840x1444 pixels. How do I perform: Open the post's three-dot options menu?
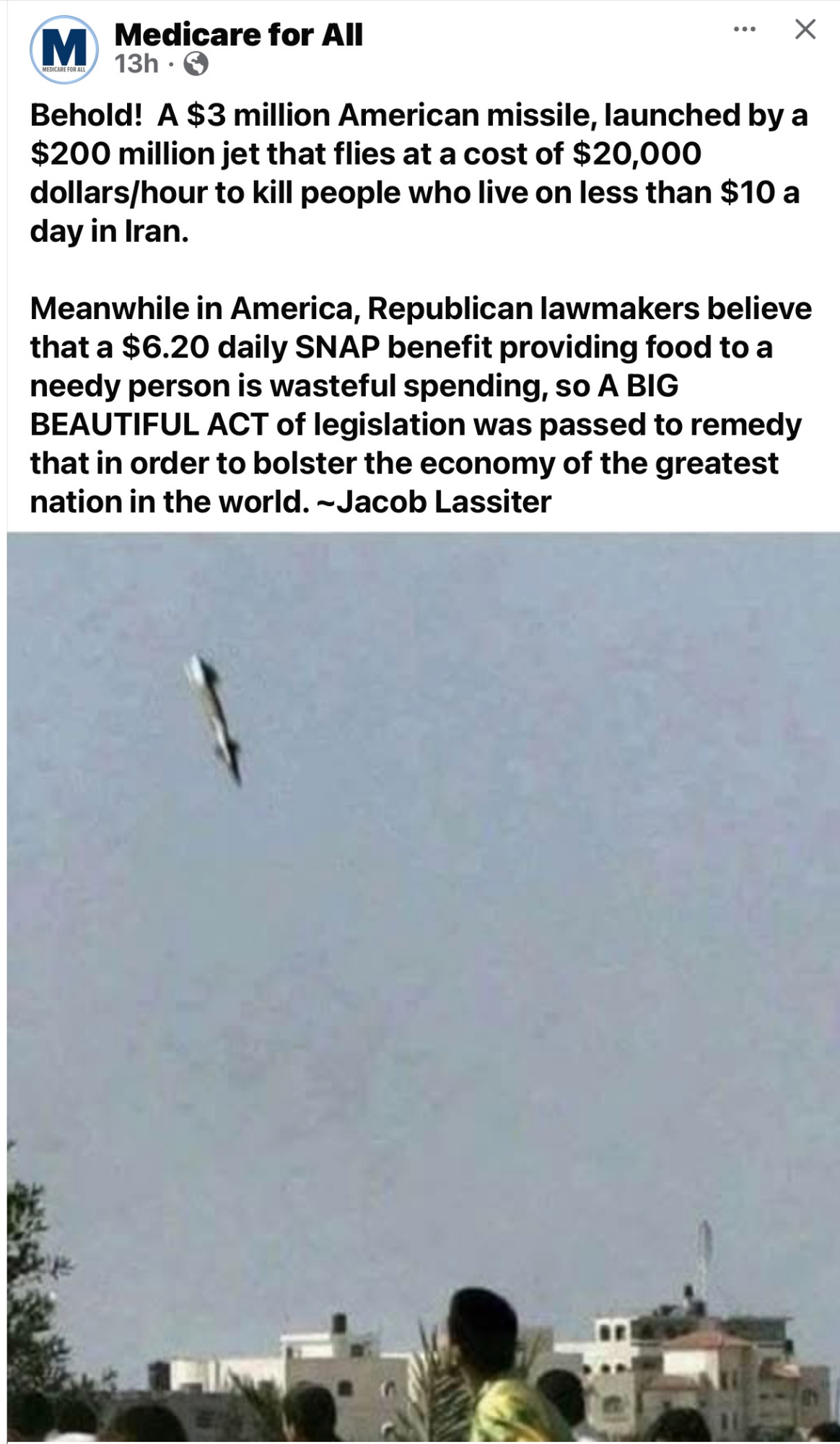tap(744, 30)
